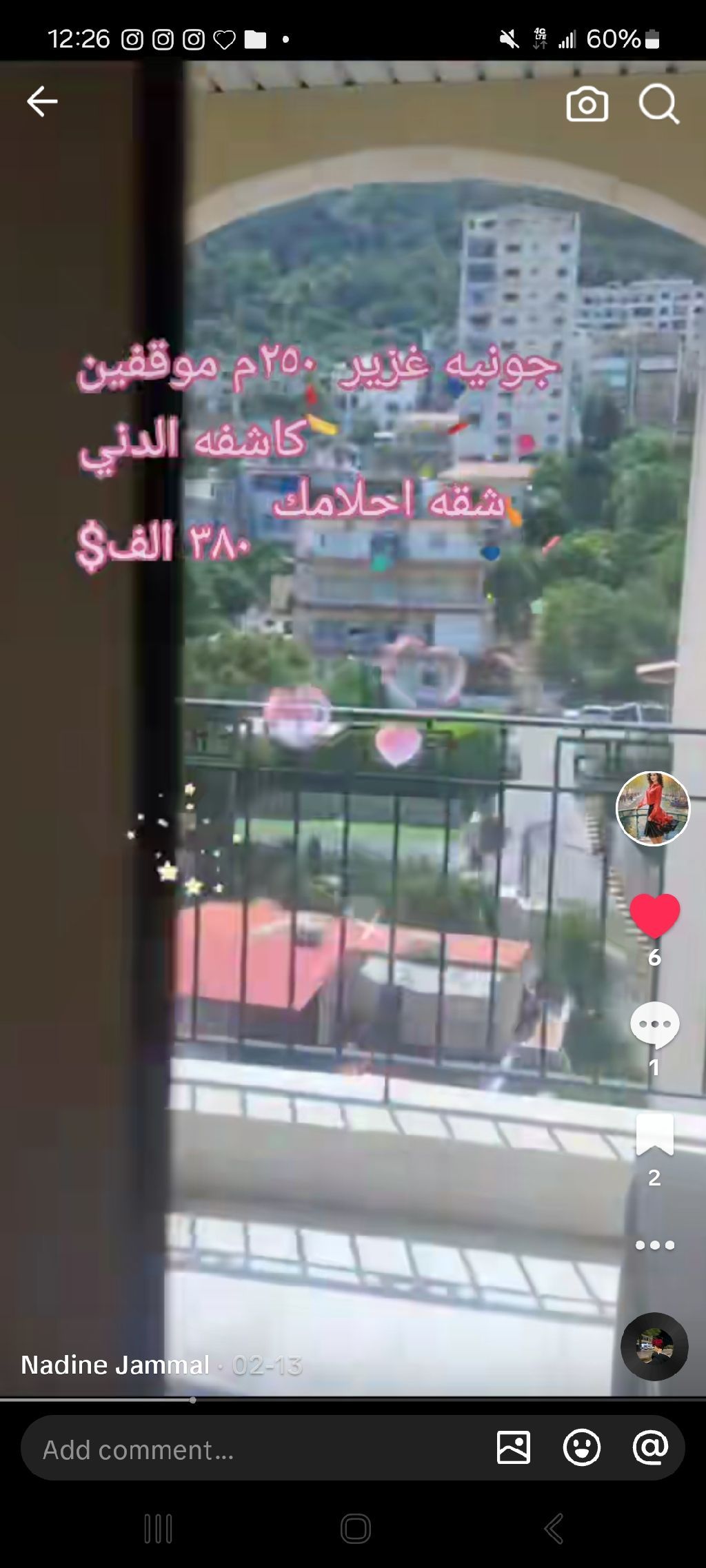This screenshot has height=1568, width=706.
Task: Open the comments bubble
Action: tap(654, 1025)
